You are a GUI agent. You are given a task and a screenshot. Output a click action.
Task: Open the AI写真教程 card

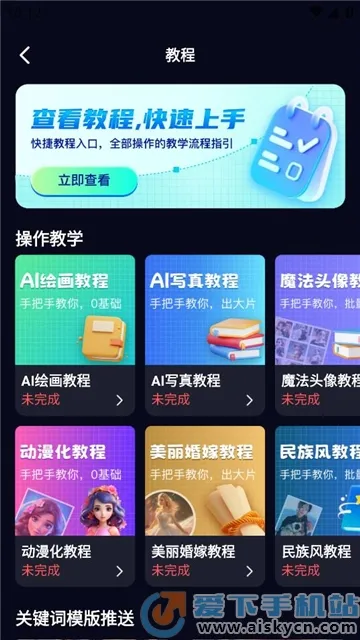(205, 335)
